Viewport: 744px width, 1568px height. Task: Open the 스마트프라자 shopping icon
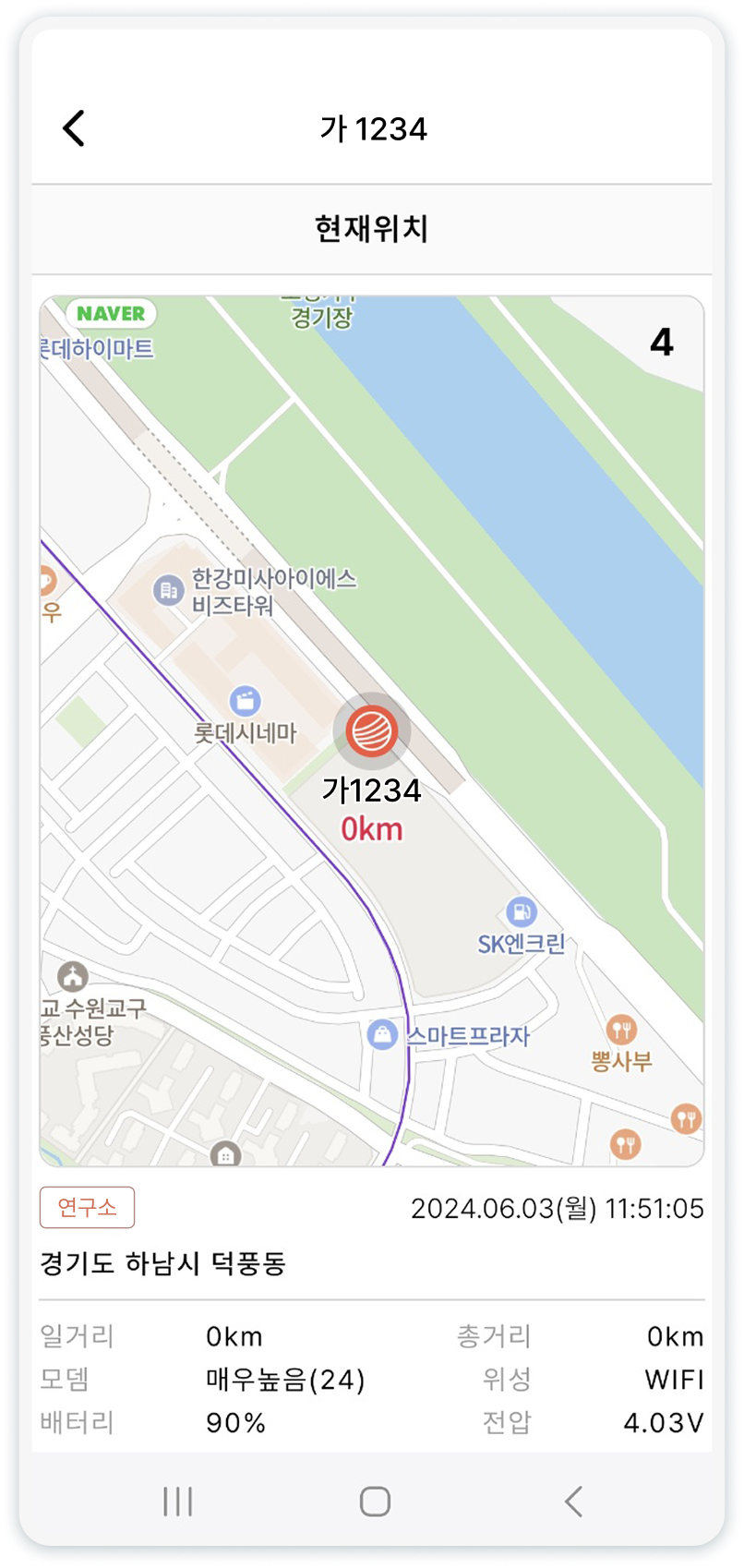click(x=383, y=1035)
